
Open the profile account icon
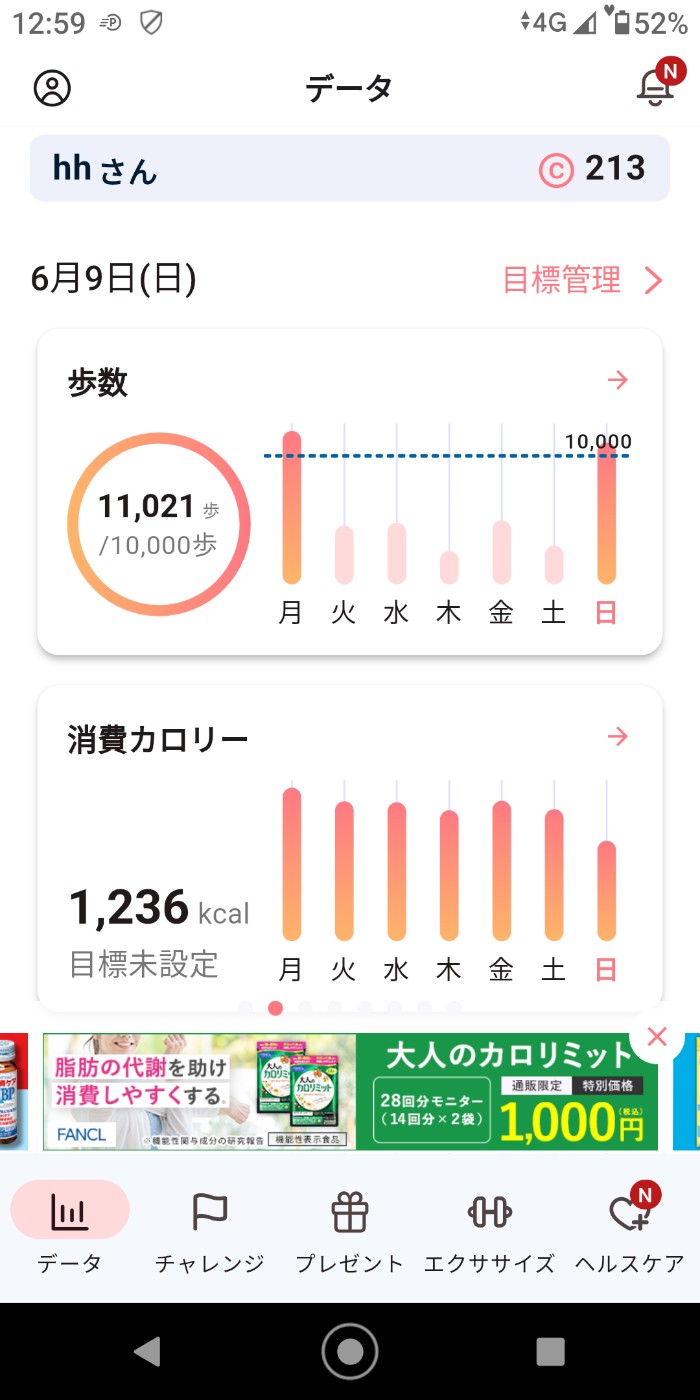click(52, 88)
